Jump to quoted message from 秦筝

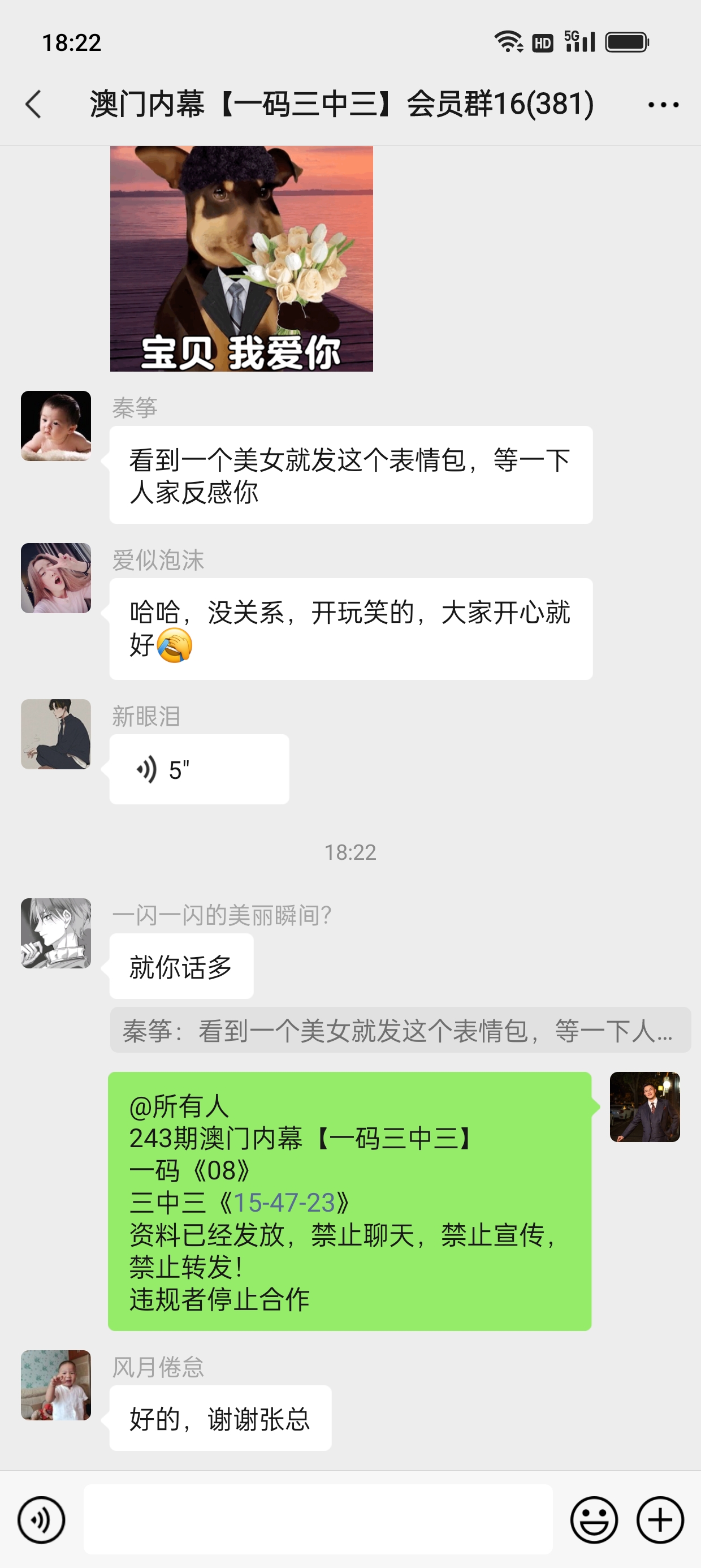399,1031
